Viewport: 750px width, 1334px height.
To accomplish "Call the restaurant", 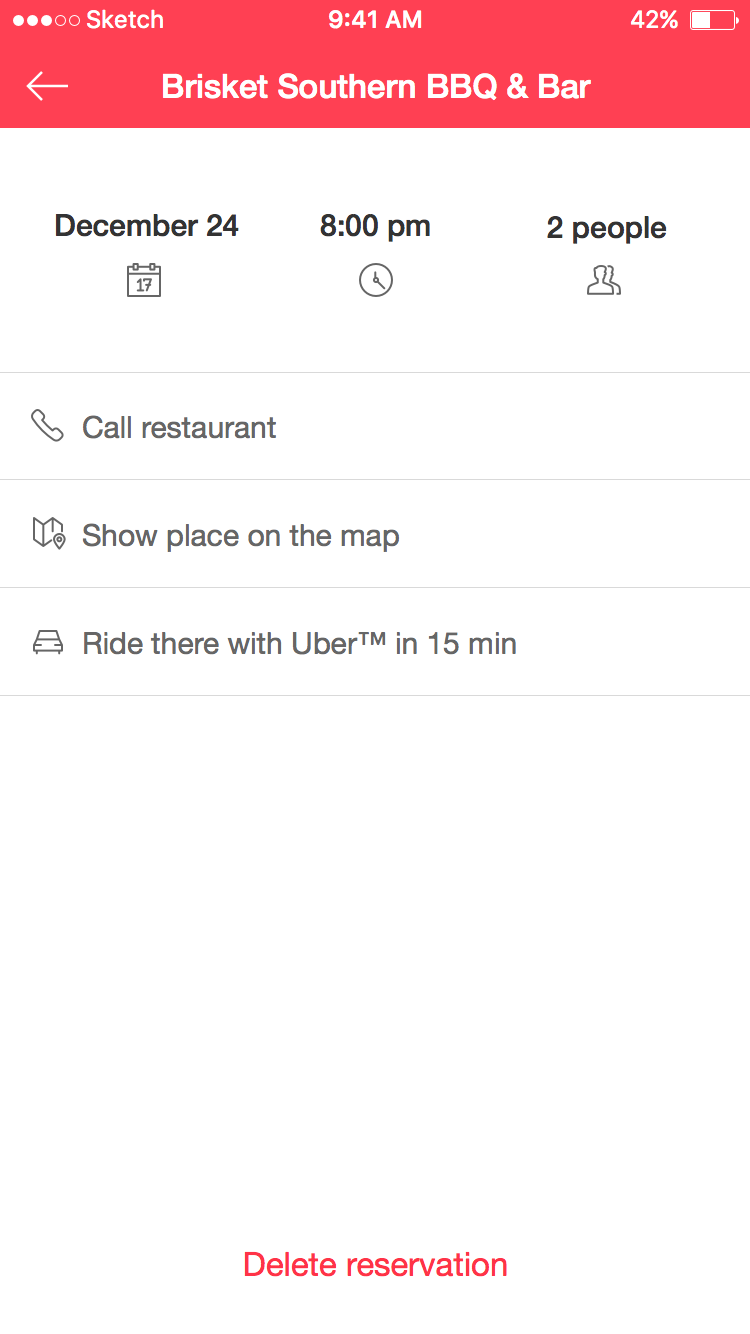I will [x=375, y=427].
